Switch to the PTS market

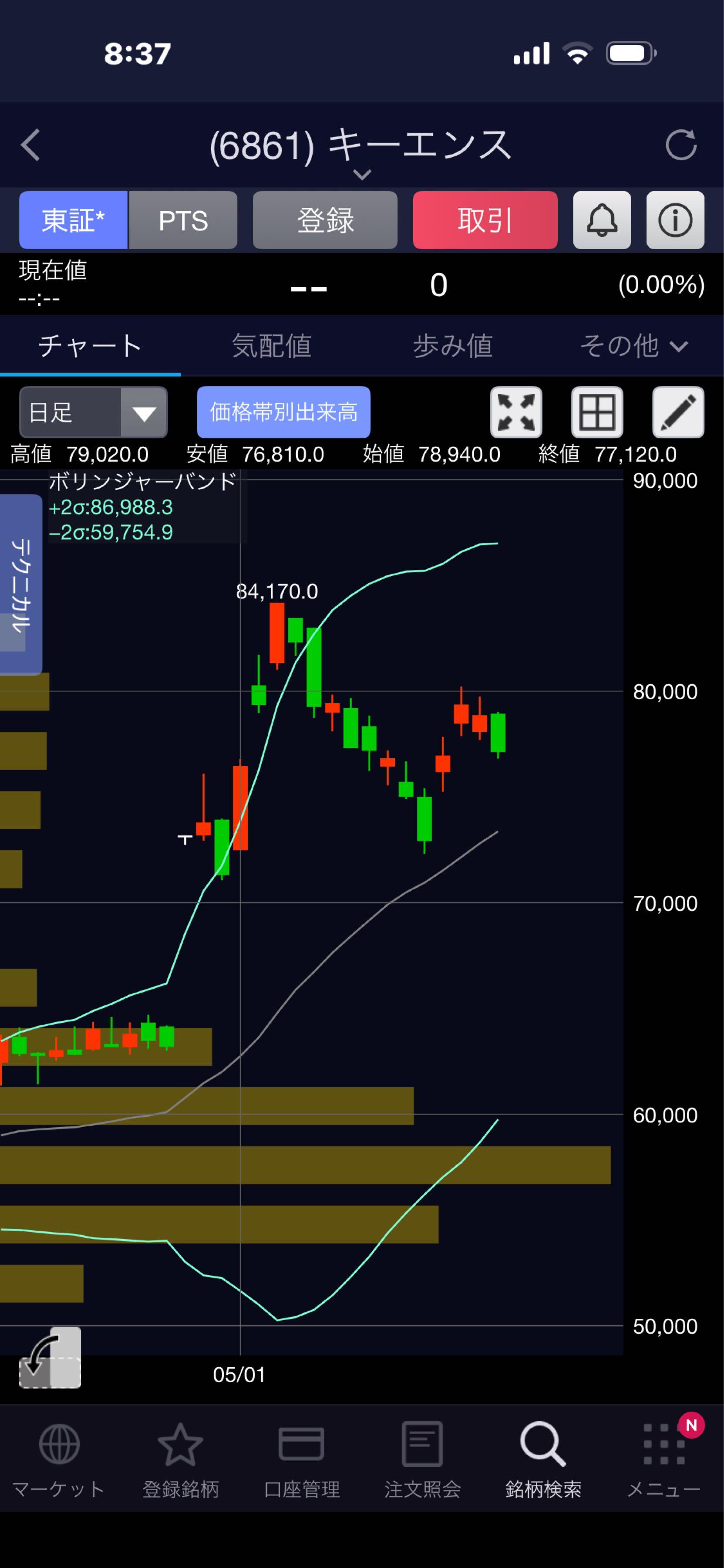(183, 220)
